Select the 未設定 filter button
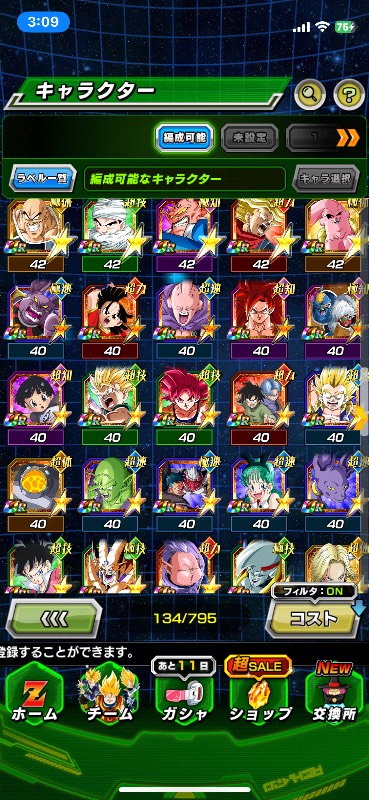The width and height of the screenshot is (369, 800). (250, 138)
